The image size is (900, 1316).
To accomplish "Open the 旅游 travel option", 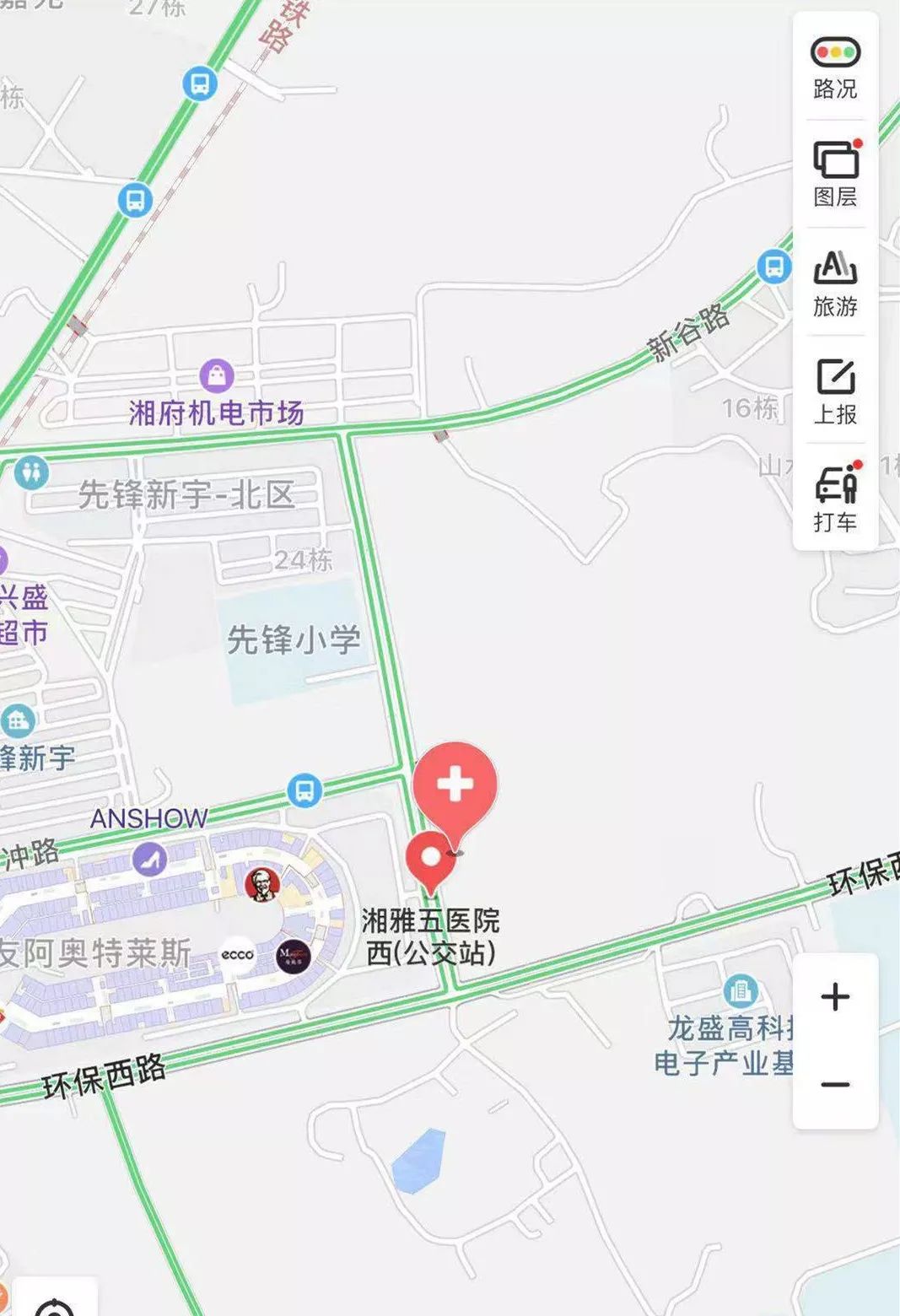I will click(835, 283).
